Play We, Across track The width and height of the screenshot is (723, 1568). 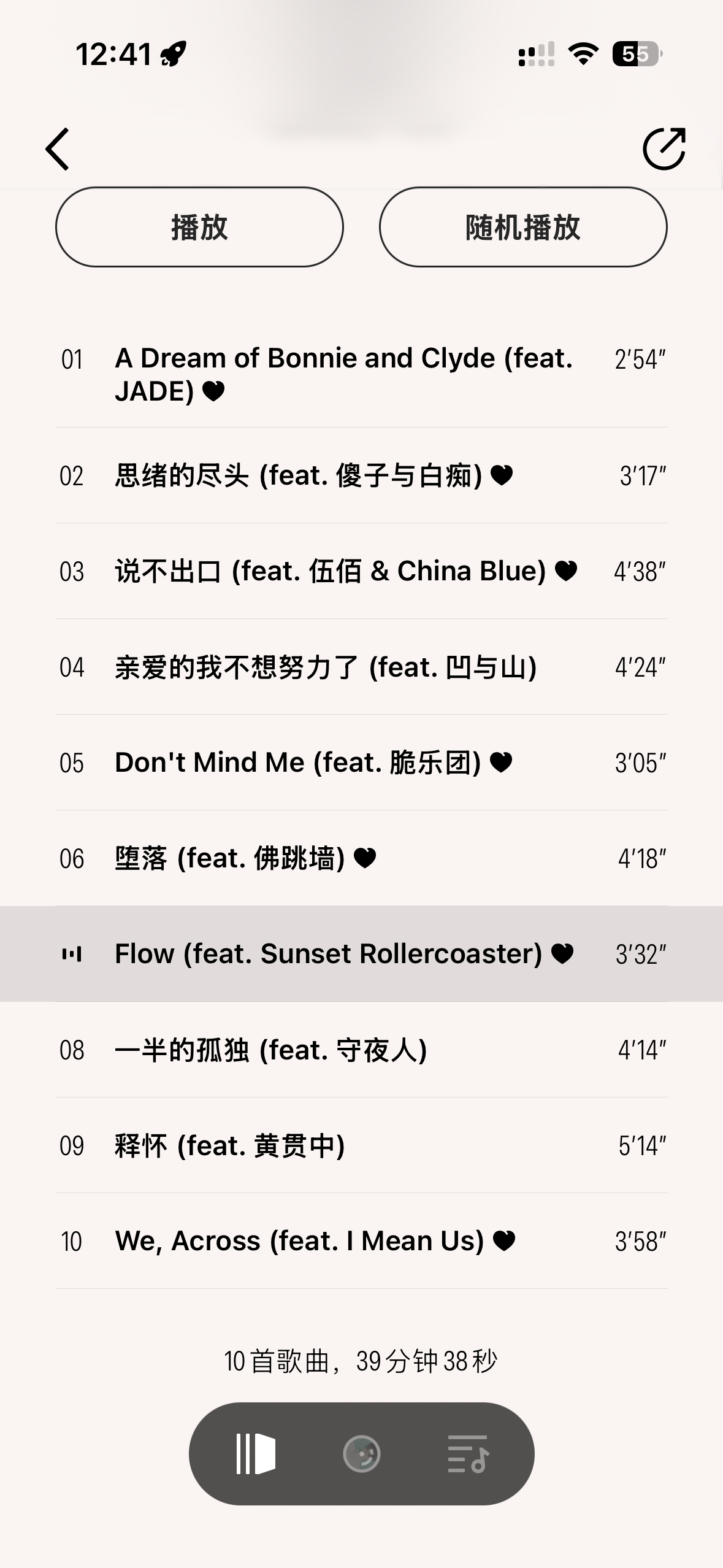click(x=361, y=1241)
